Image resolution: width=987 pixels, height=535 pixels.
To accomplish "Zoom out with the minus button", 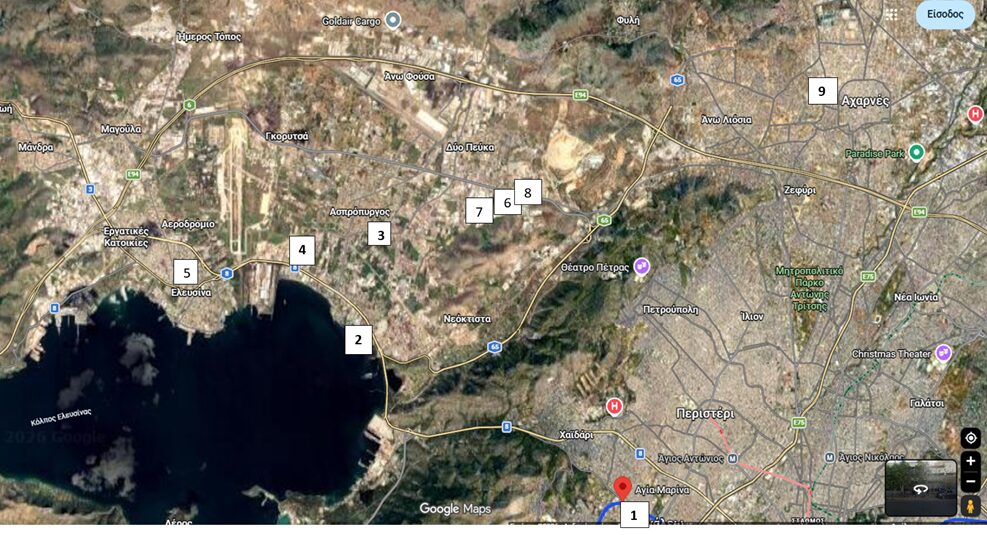I will pos(971,482).
